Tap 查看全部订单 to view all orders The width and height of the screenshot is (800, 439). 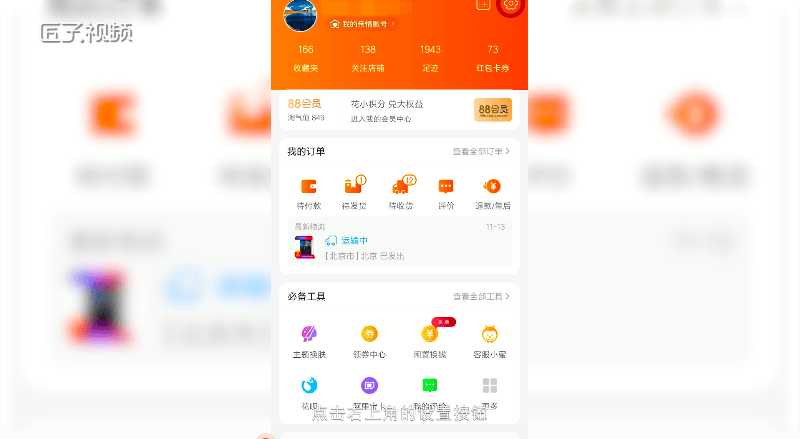pyautogui.click(x=481, y=152)
